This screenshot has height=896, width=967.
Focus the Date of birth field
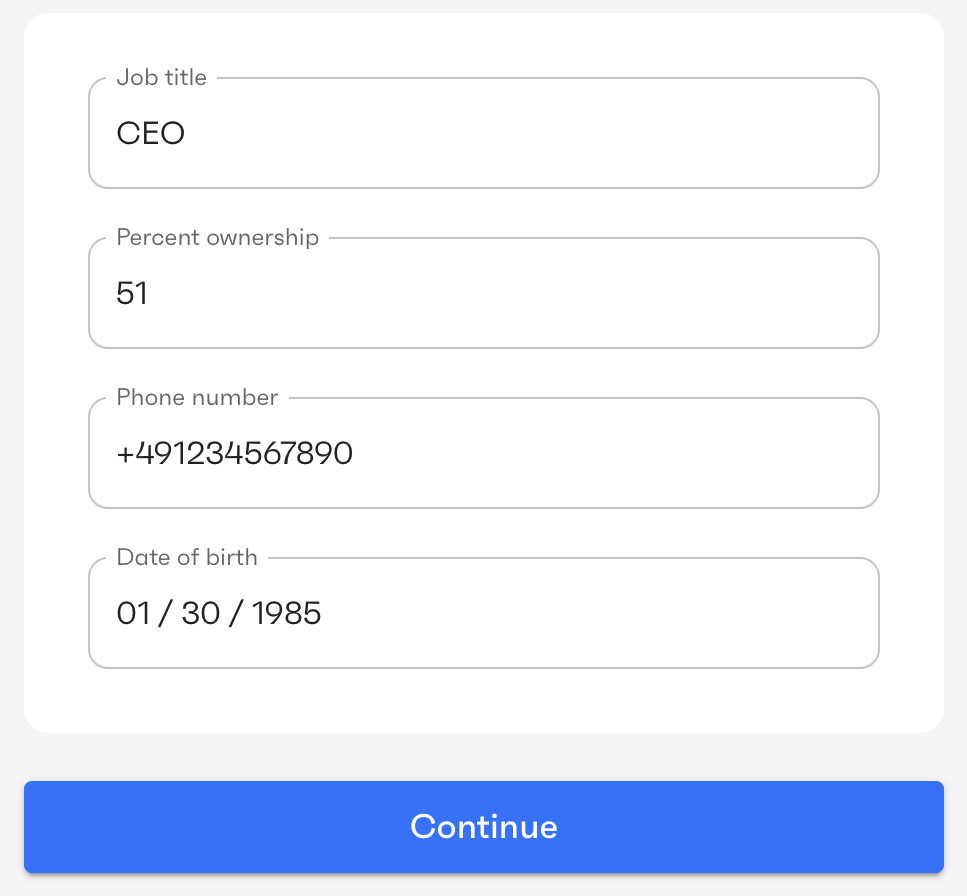click(x=483, y=614)
